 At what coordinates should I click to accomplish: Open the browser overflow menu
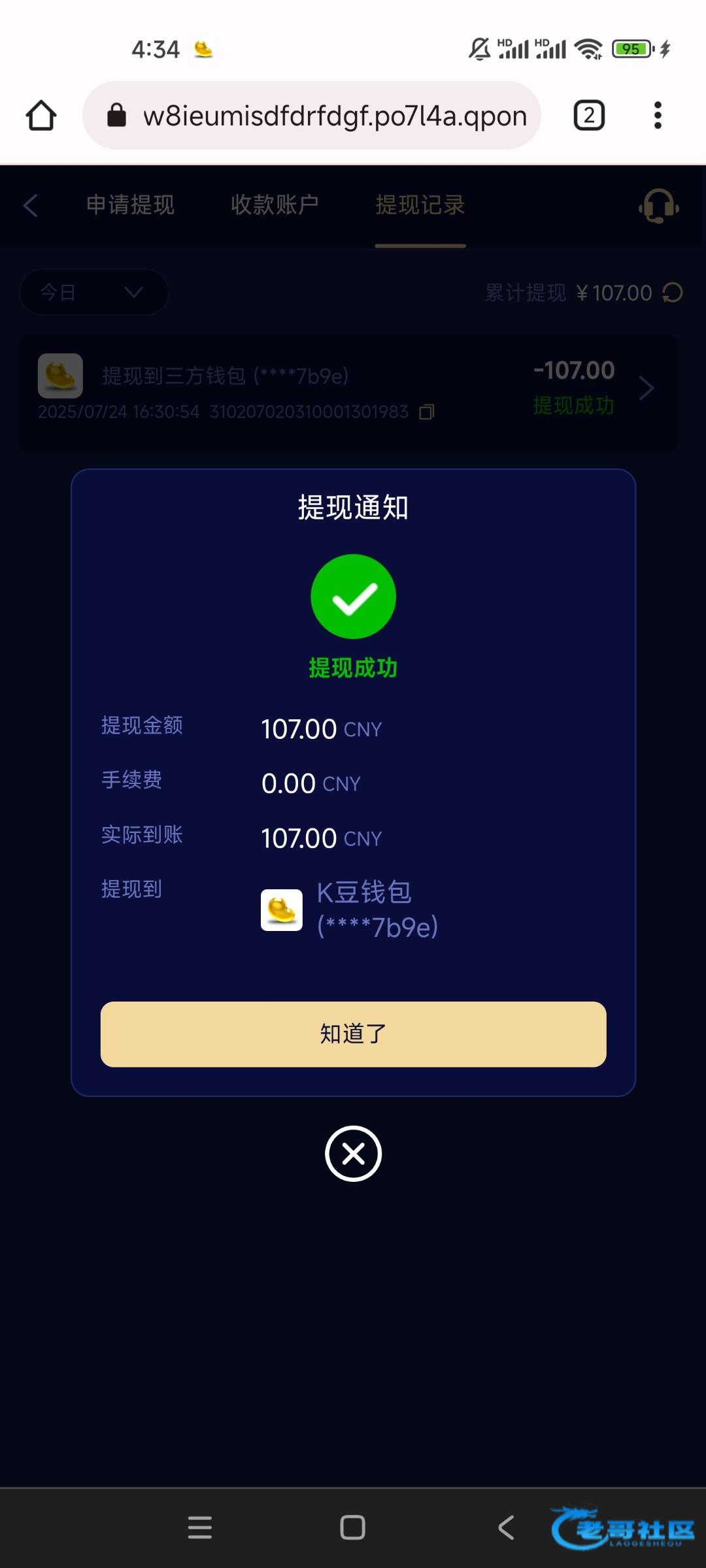coord(658,116)
